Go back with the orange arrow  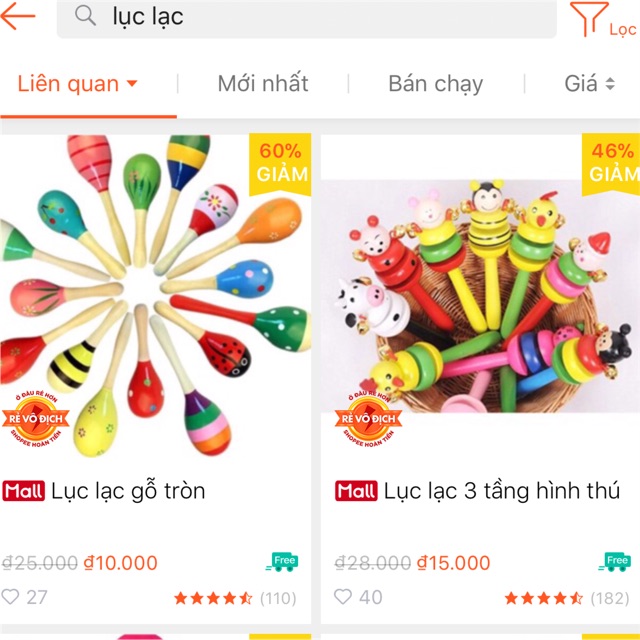coord(18,16)
